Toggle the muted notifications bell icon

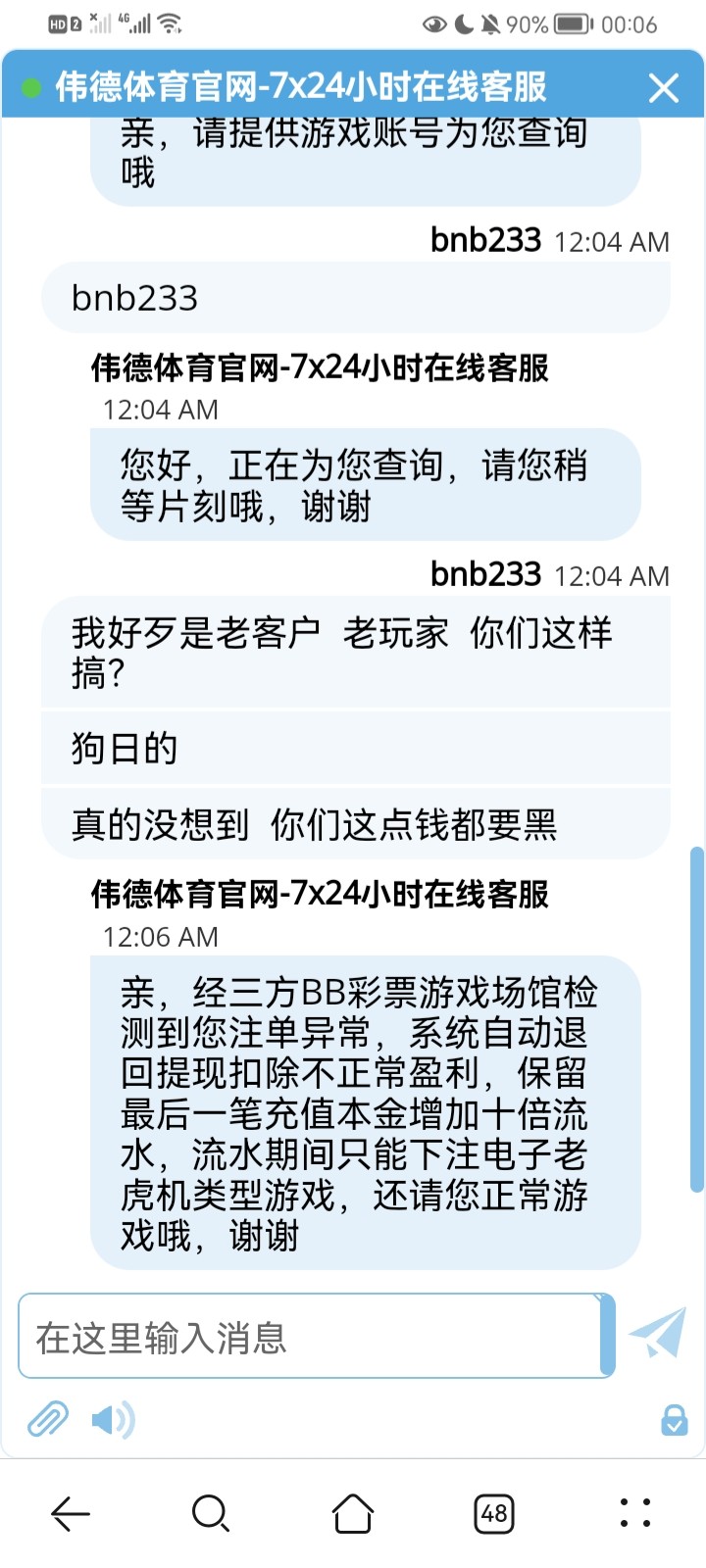tap(490, 25)
